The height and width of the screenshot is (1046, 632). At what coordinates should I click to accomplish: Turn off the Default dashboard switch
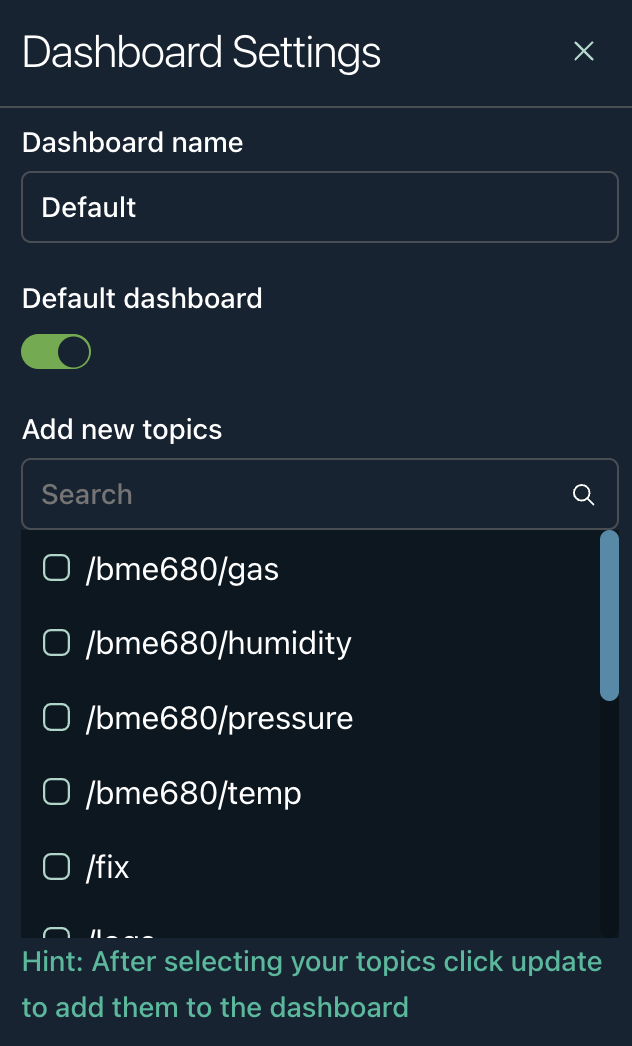pyautogui.click(x=56, y=352)
